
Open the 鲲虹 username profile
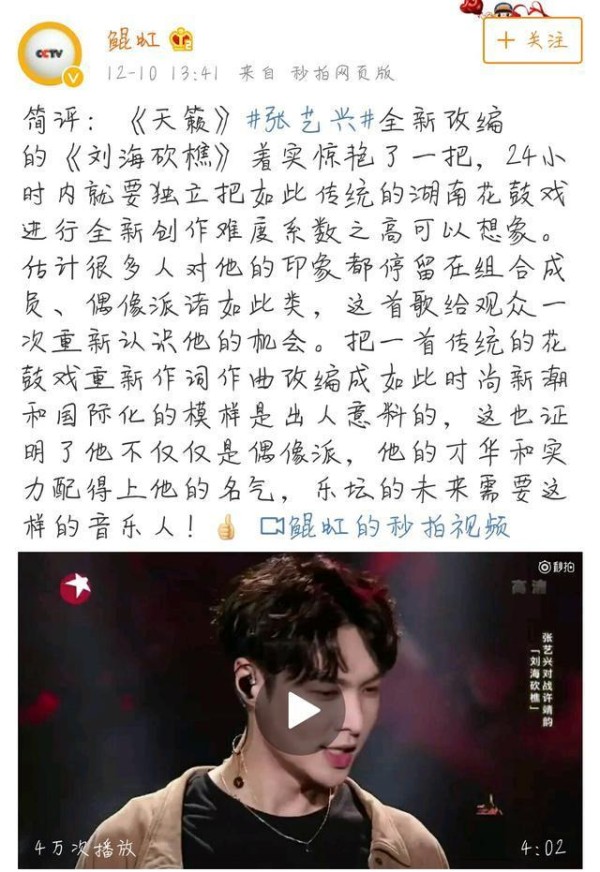[x=132, y=40]
